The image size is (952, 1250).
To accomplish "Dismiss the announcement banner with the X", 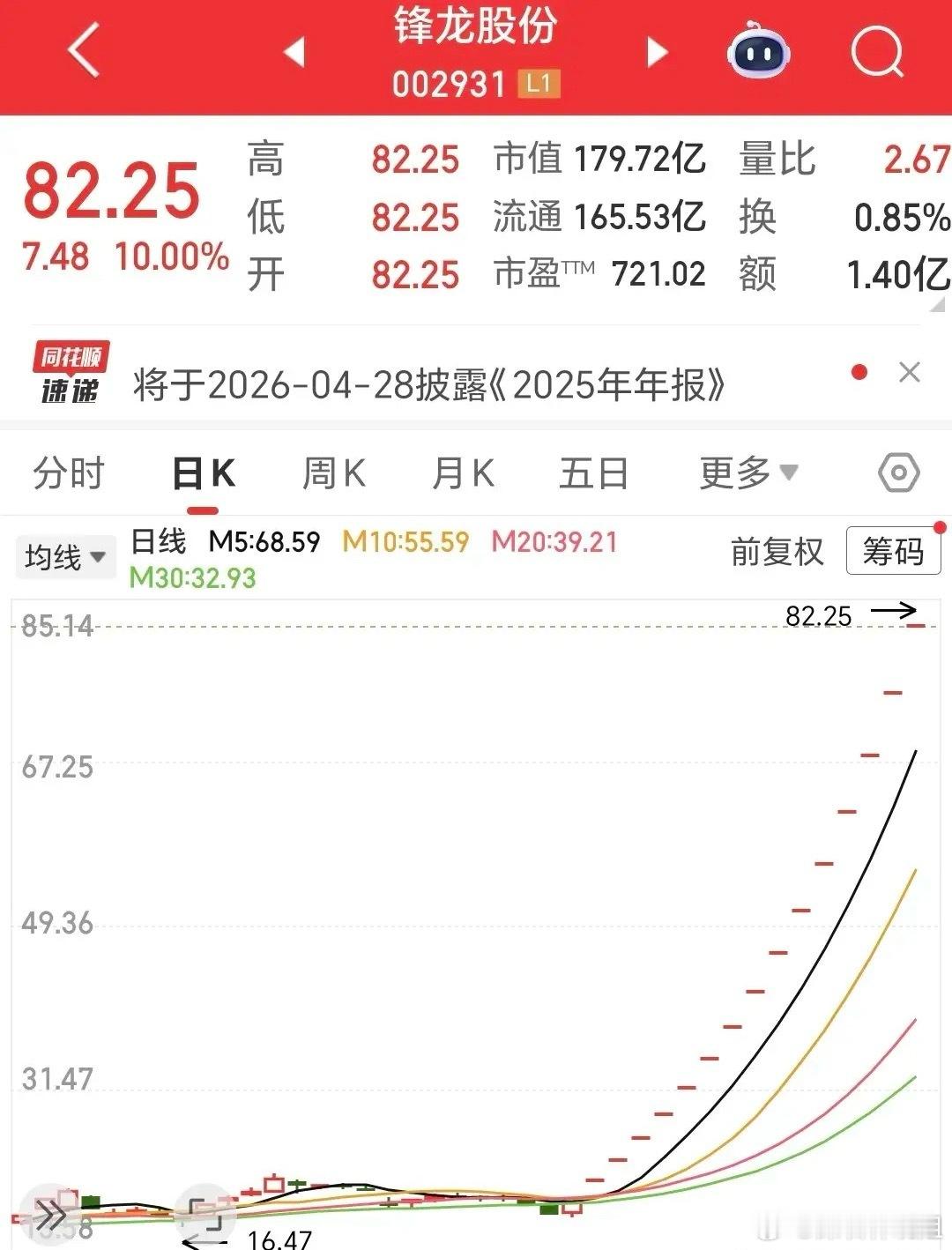I will pyautogui.click(x=910, y=373).
